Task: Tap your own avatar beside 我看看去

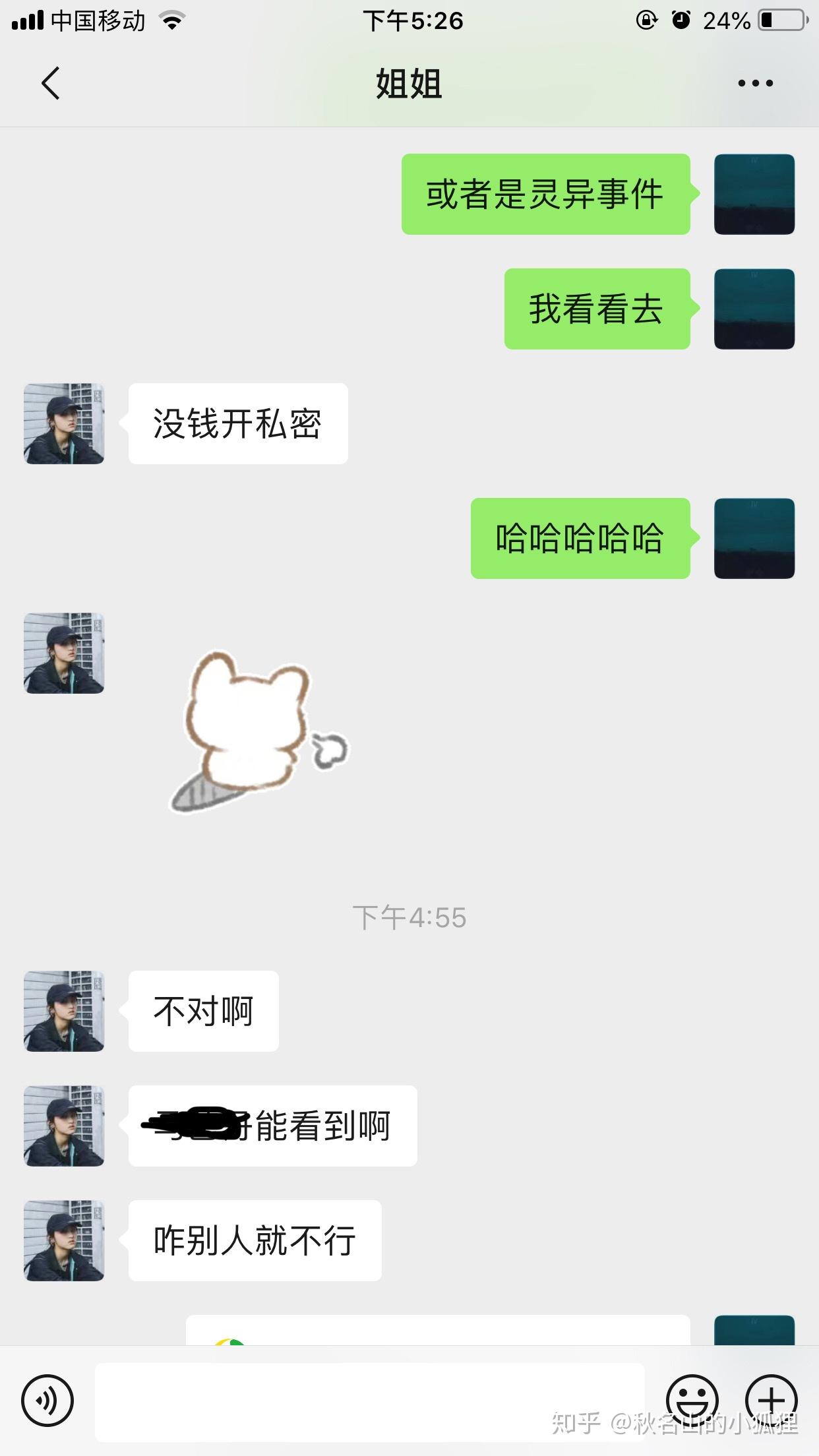Action: pos(754,309)
